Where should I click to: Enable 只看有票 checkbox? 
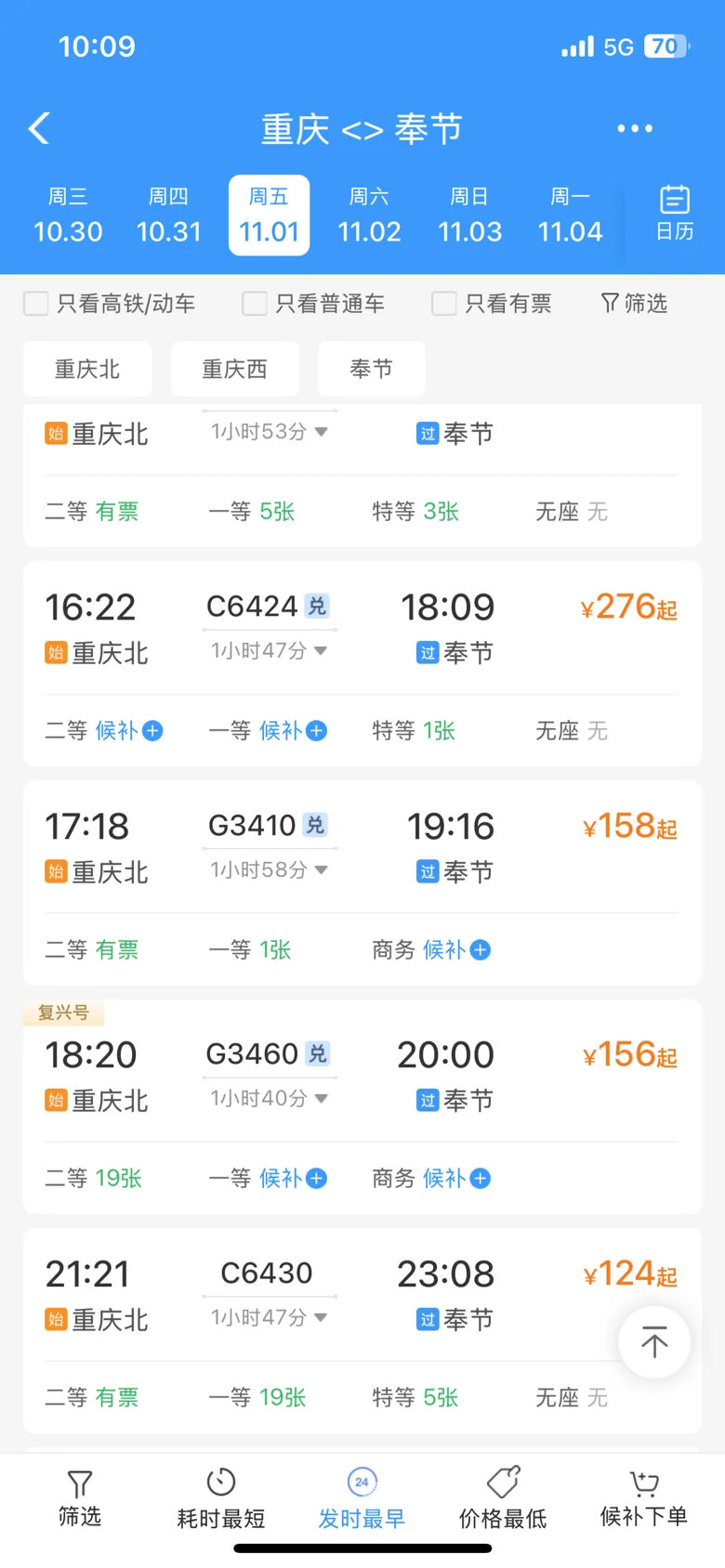pyautogui.click(x=492, y=304)
